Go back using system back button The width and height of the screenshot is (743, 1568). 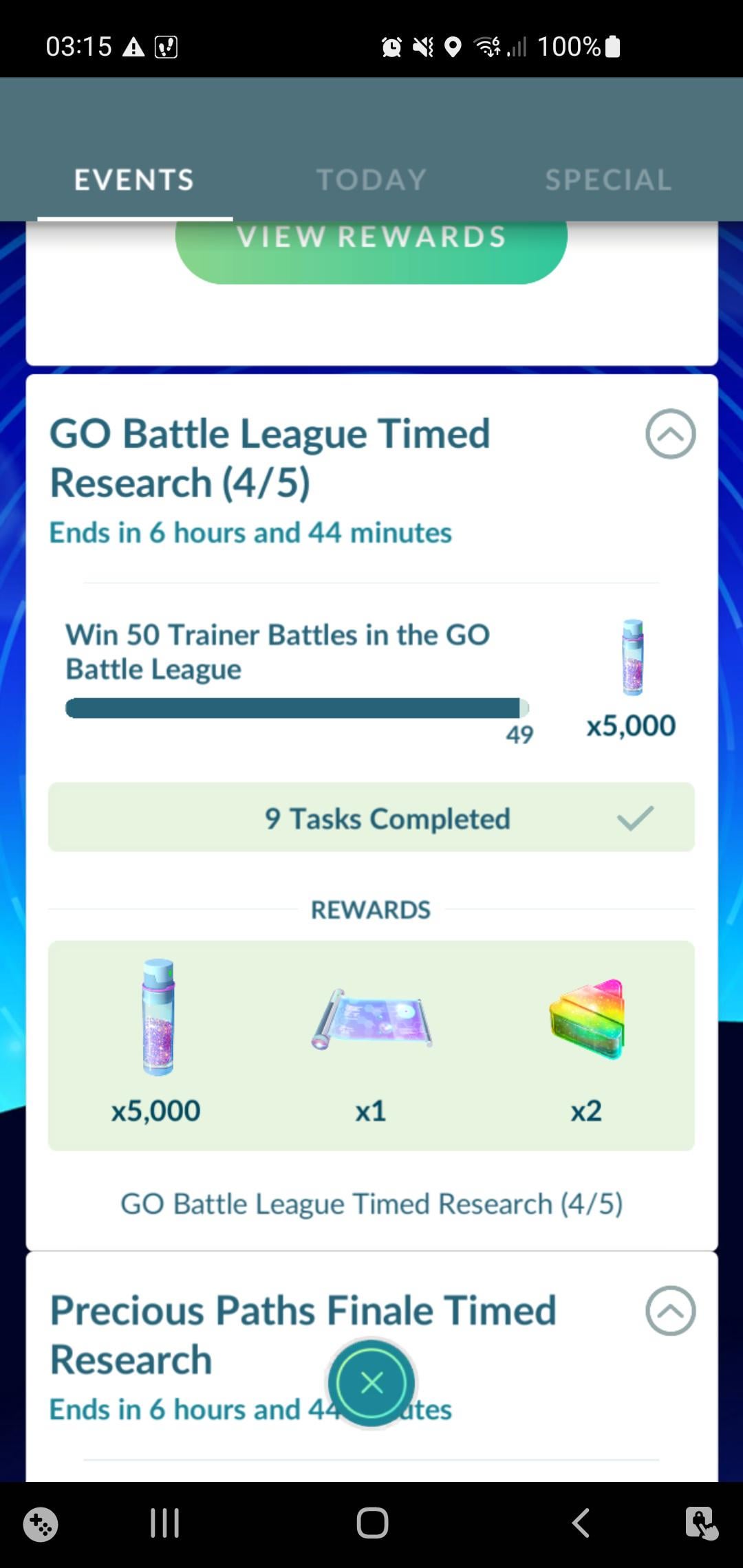(x=581, y=1523)
